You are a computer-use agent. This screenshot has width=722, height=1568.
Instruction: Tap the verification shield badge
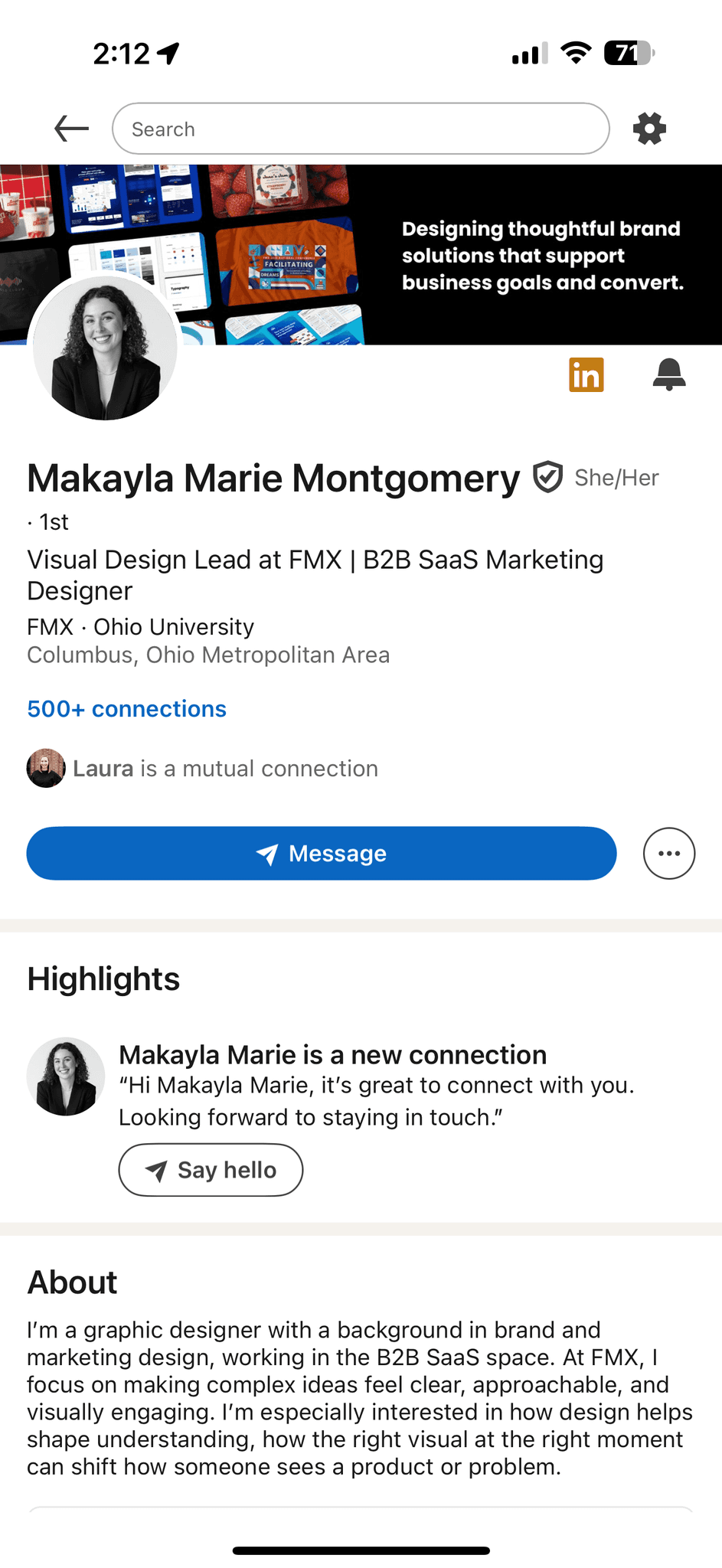(x=547, y=477)
